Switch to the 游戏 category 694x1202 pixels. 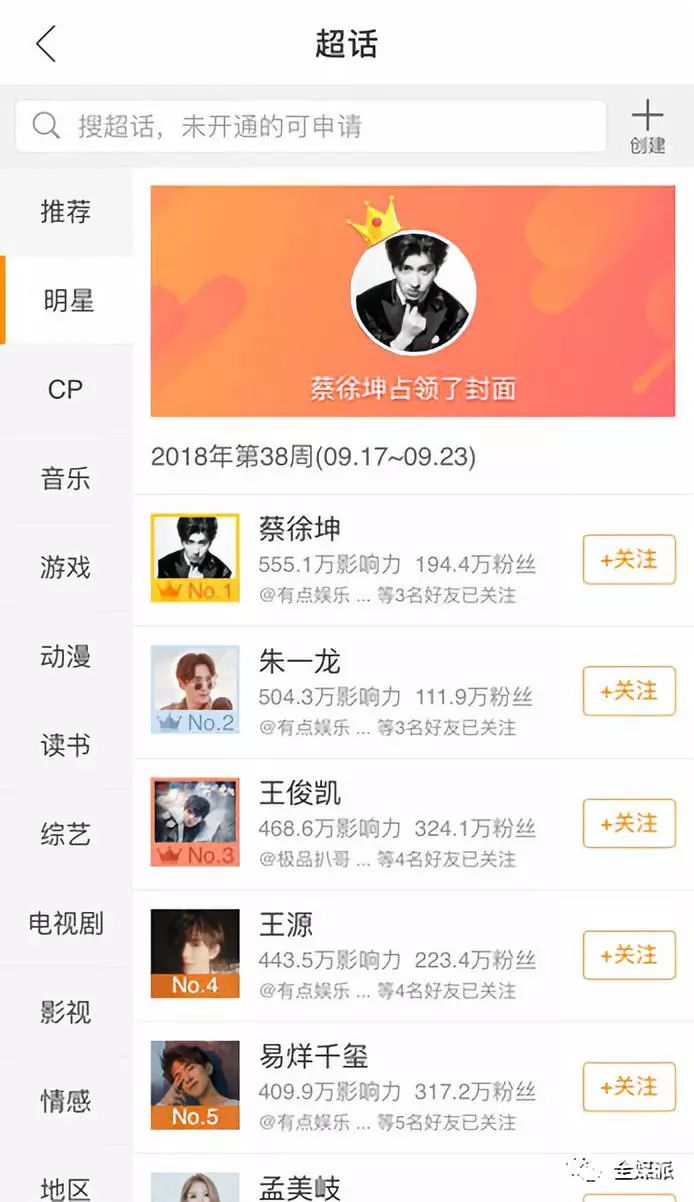[x=66, y=567]
